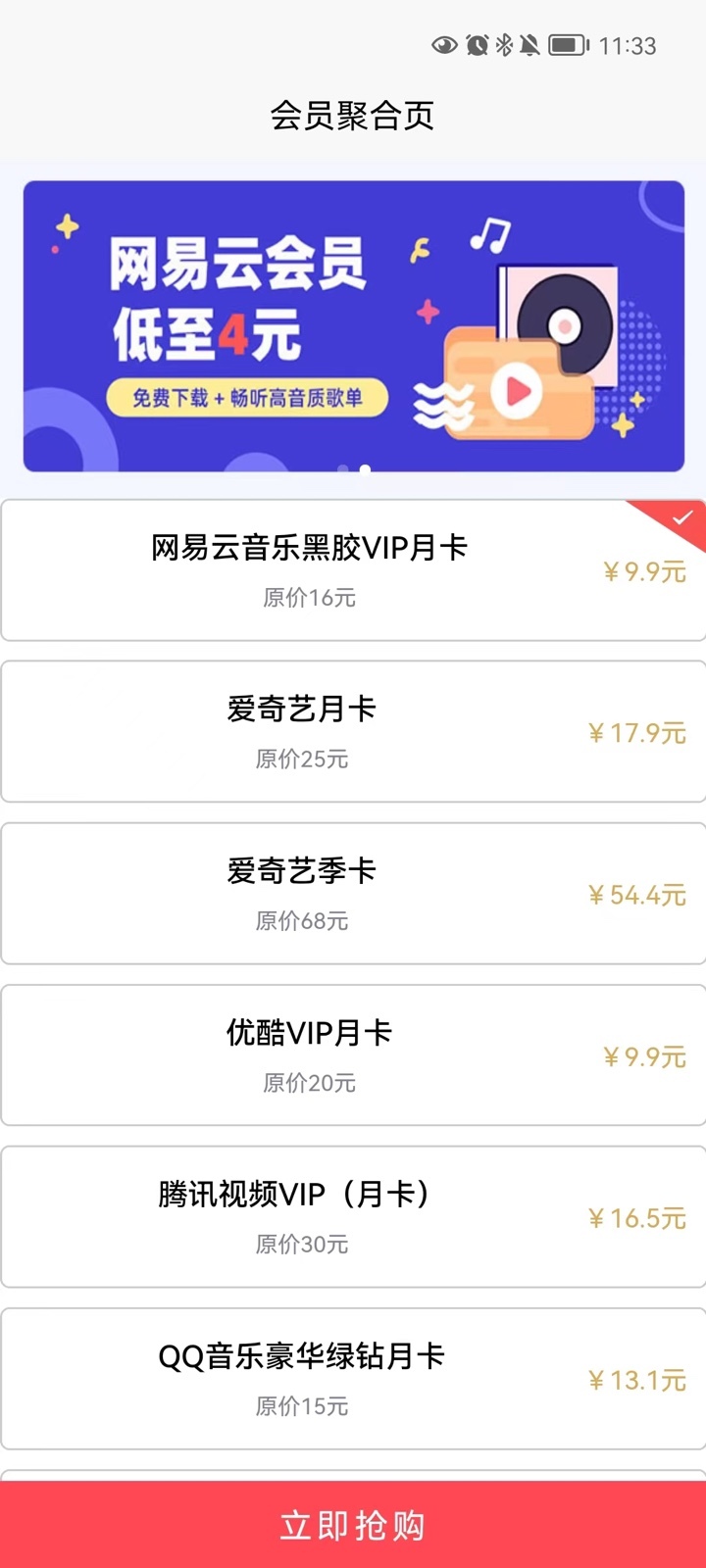
Task: Choose the 爱奇艺月卡 membership
Action: tap(353, 731)
